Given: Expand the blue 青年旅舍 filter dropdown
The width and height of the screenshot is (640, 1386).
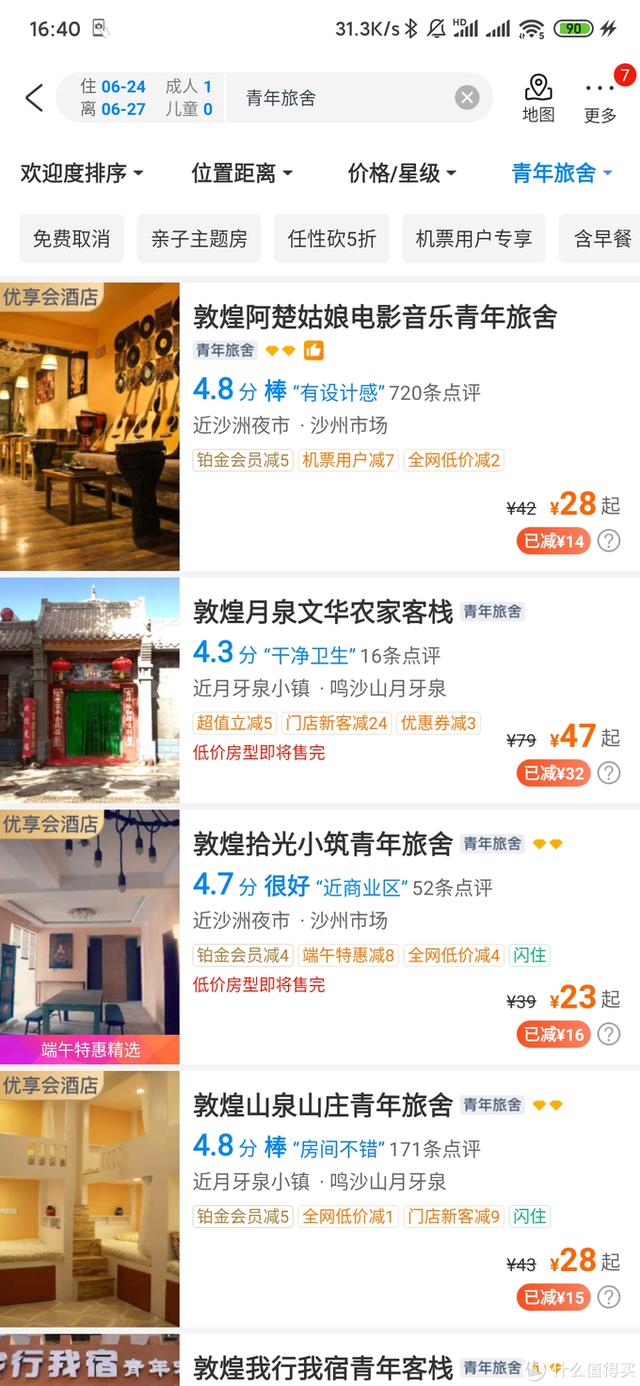Looking at the screenshot, I should [562, 173].
